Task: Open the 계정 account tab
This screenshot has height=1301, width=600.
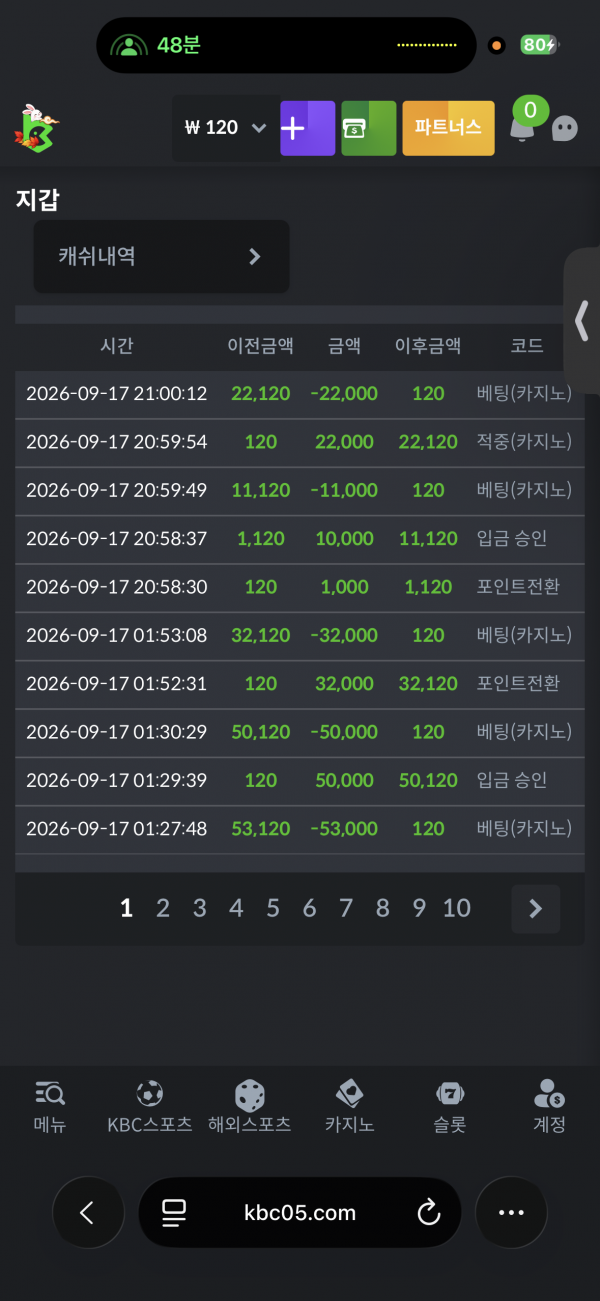Action: [x=550, y=1106]
